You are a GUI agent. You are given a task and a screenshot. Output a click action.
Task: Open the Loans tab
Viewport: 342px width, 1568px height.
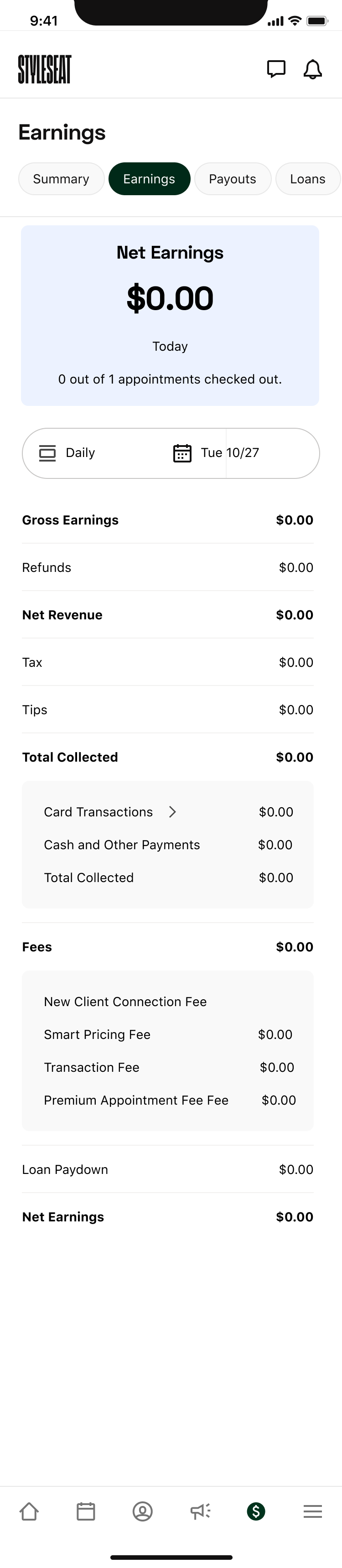point(307,179)
